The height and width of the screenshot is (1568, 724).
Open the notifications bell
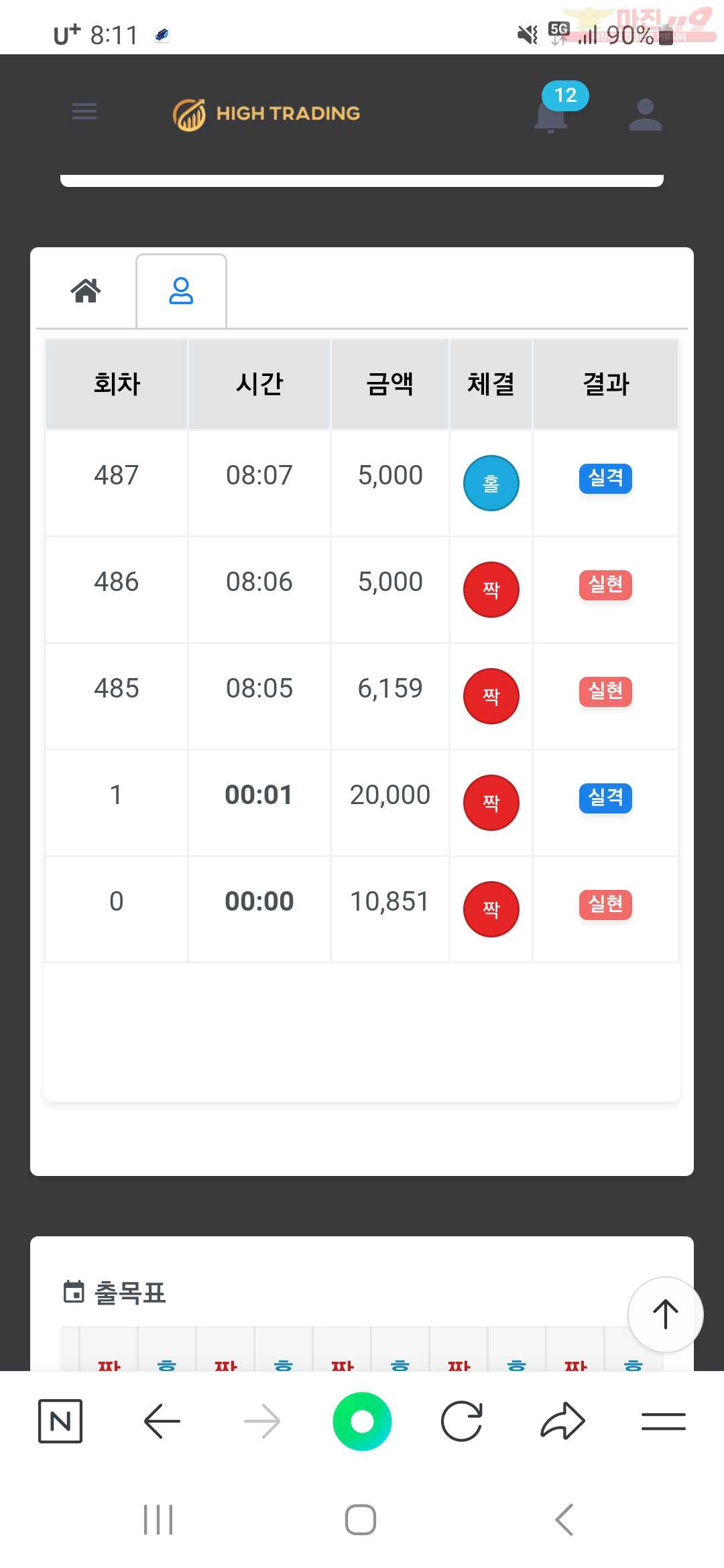click(x=552, y=117)
